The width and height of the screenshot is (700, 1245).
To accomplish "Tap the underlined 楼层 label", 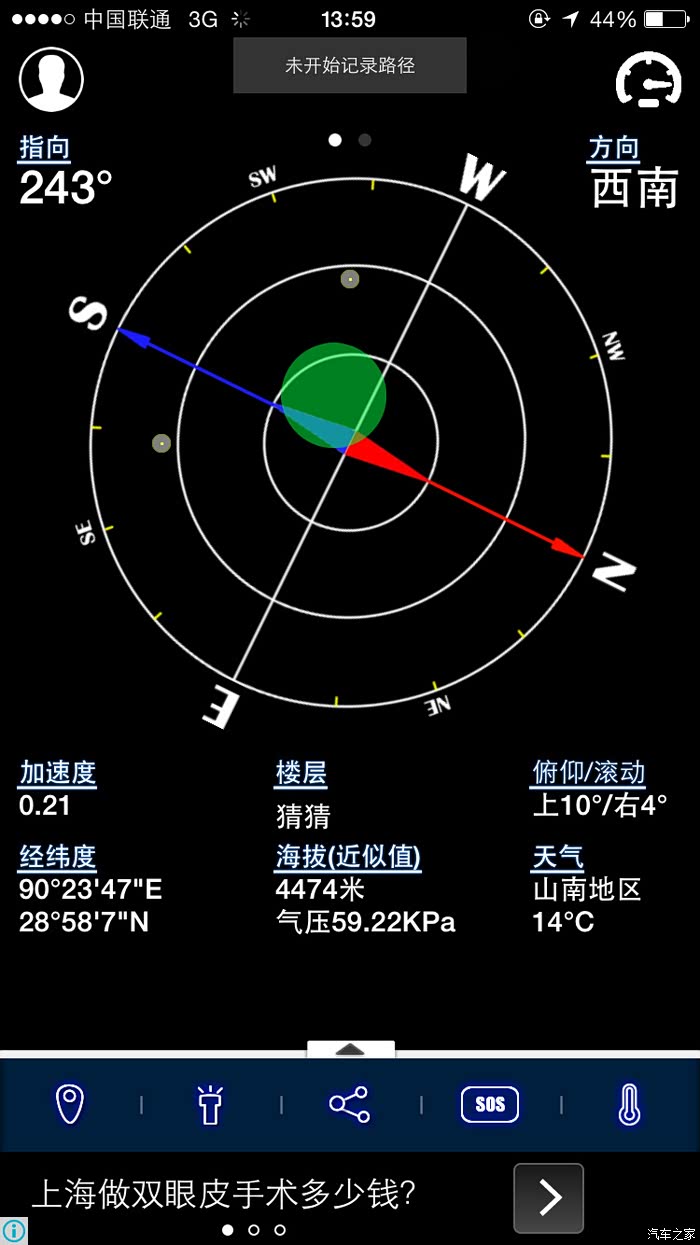I will [301, 774].
